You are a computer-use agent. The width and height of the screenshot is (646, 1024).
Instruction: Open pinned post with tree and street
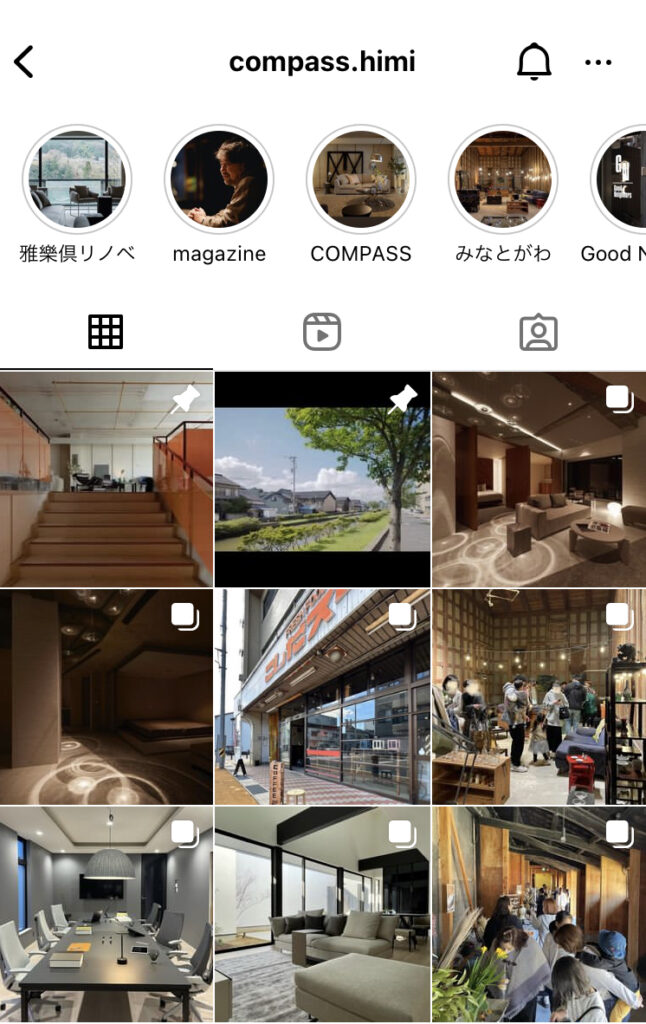coord(322,479)
